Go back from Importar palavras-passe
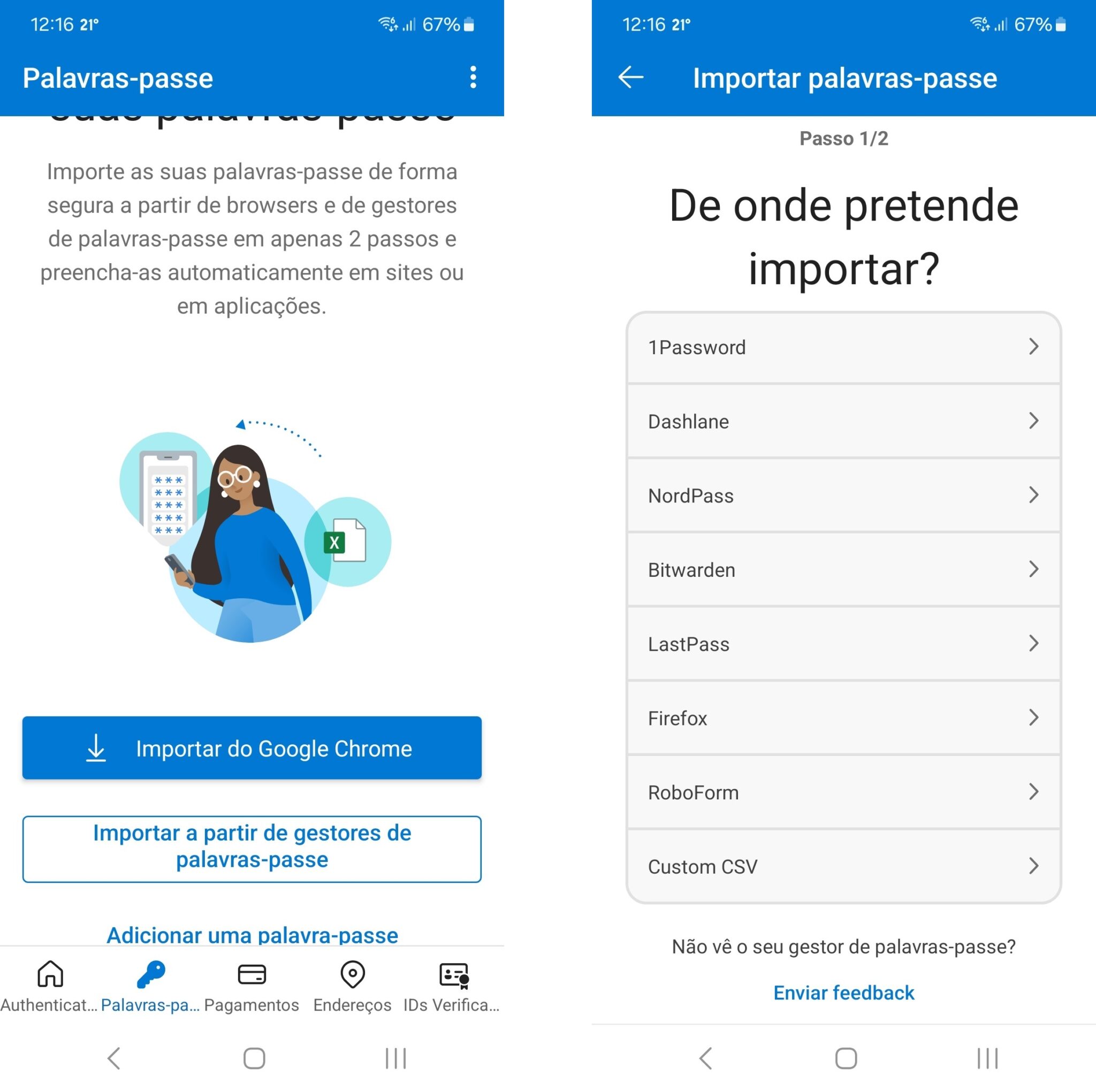This screenshot has width=1096, height=1092. [630, 77]
